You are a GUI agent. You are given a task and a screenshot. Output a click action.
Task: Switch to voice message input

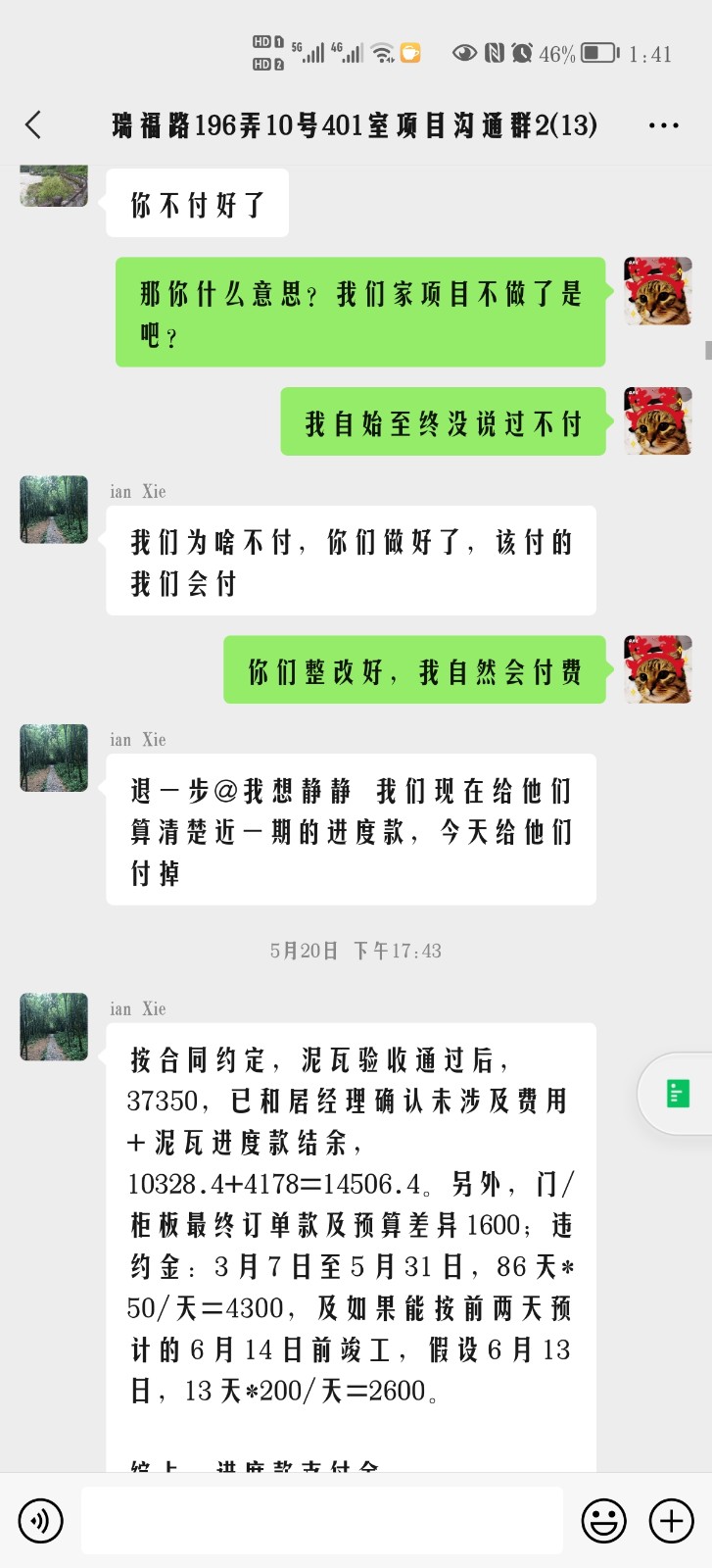[41, 1520]
